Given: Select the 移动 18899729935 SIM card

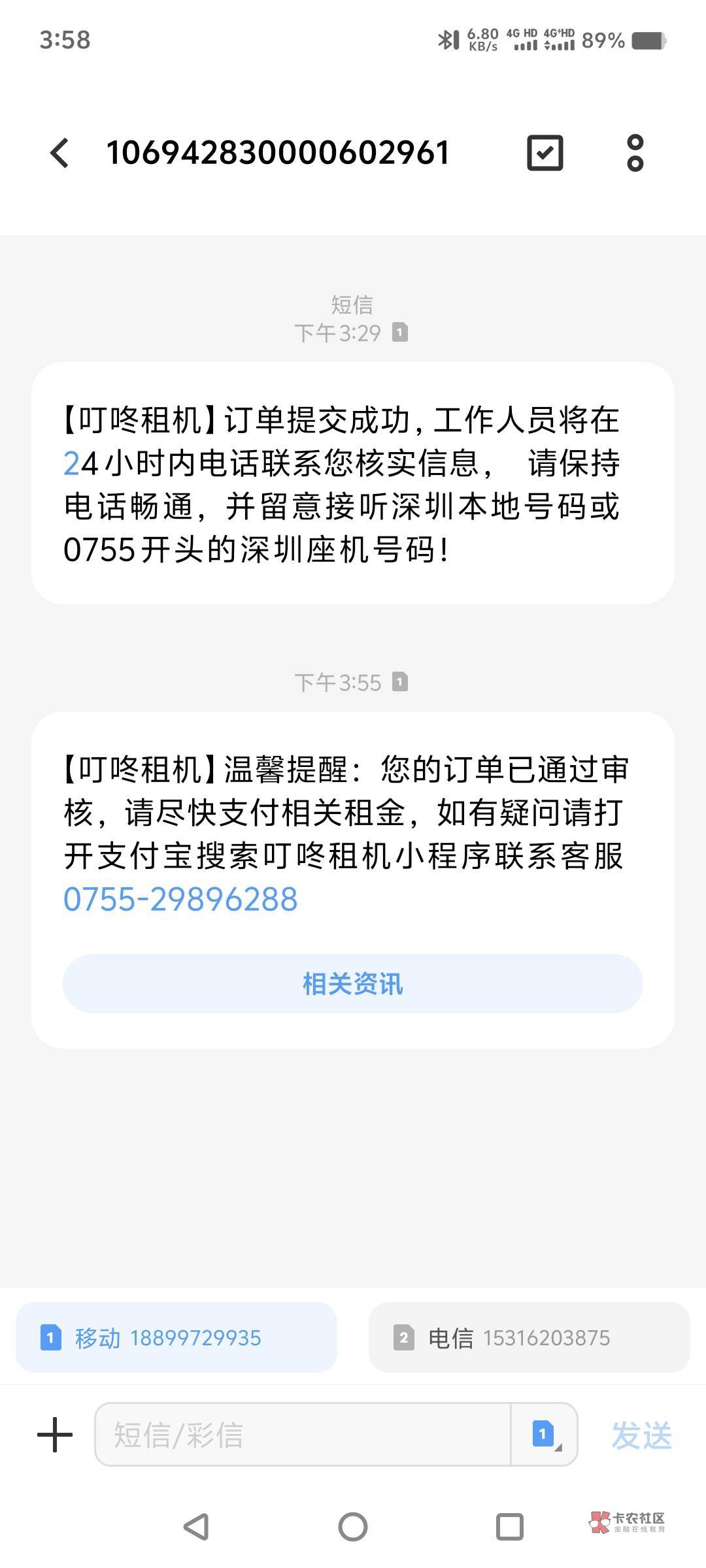Looking at the screenshot, I should [x=176, y=1337].
